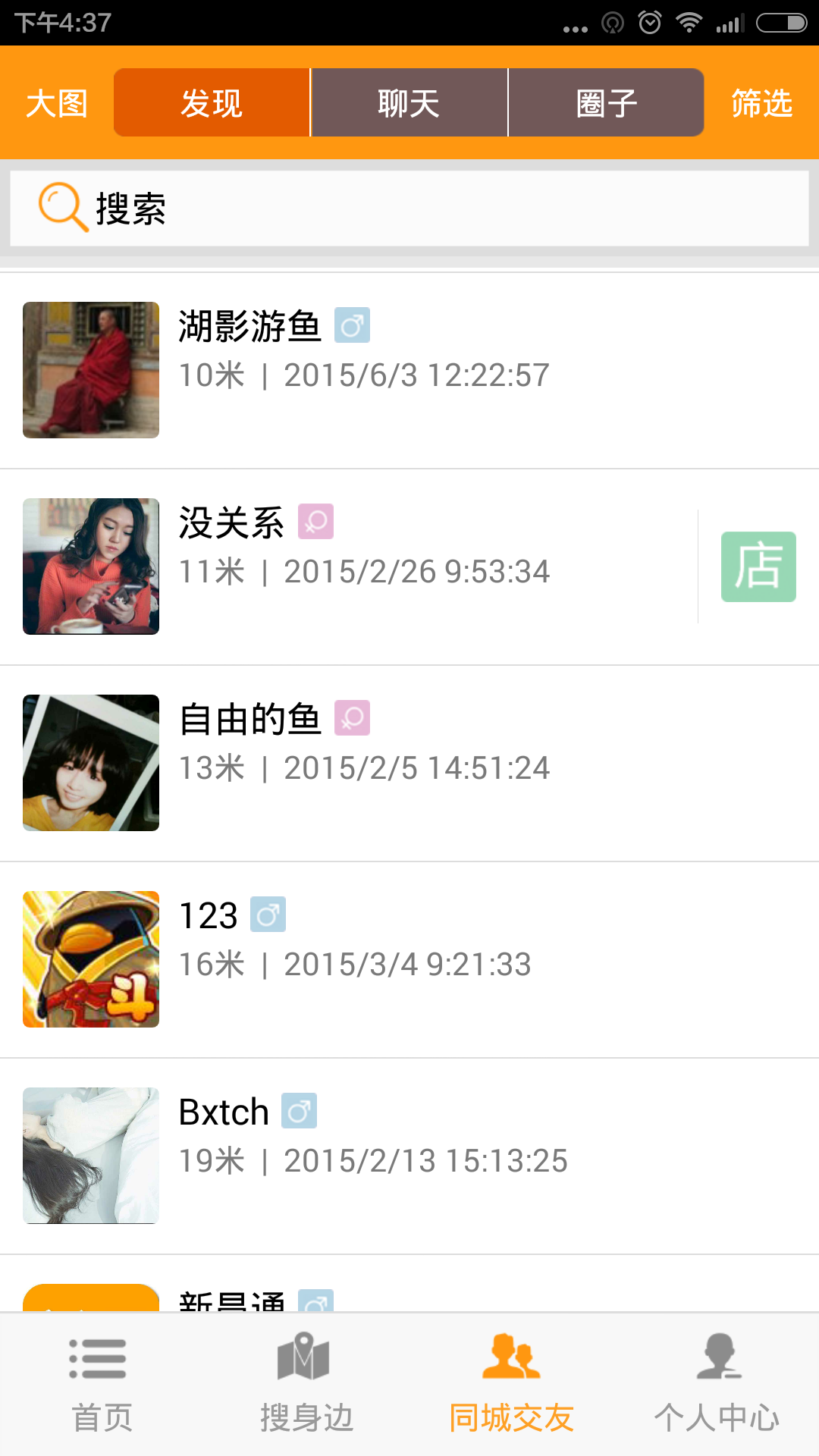Tap the 搜索 search field
Viewport: 819px width, 1456px height.
[409, 209]
